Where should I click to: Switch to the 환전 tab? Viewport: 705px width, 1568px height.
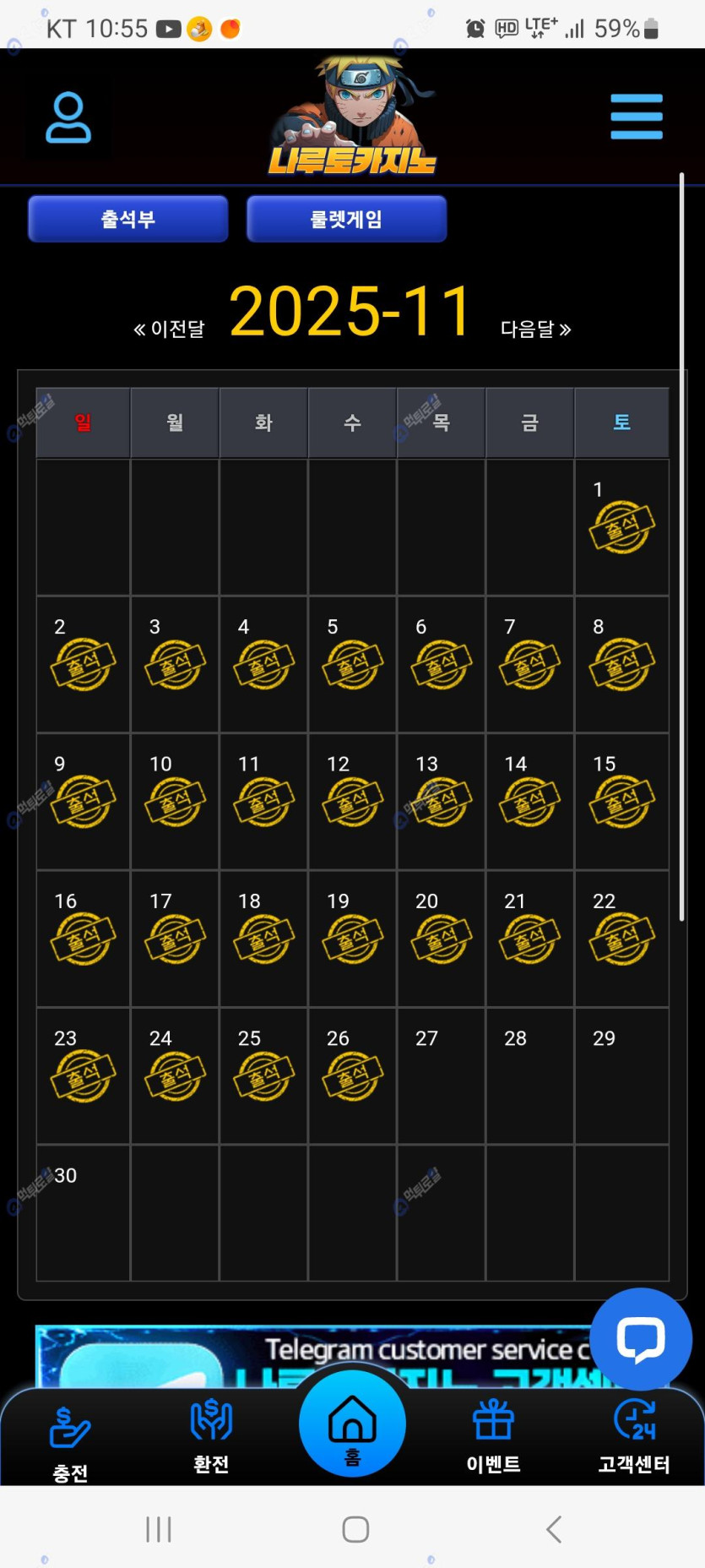(x=211, y=1436)
